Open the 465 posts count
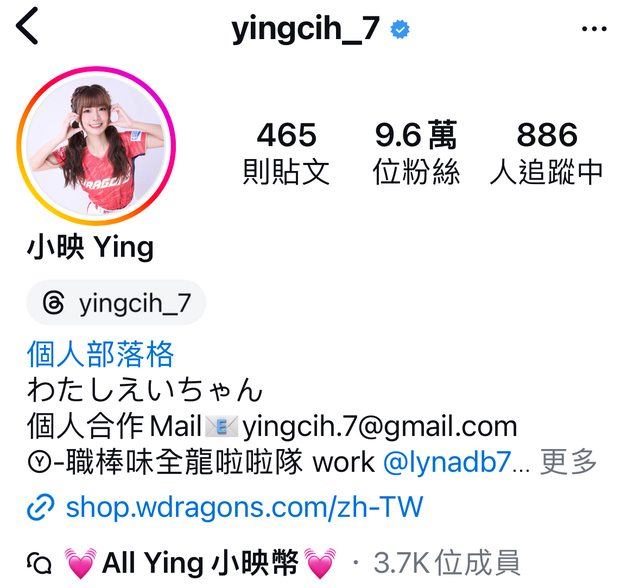 tap(286, 153)
